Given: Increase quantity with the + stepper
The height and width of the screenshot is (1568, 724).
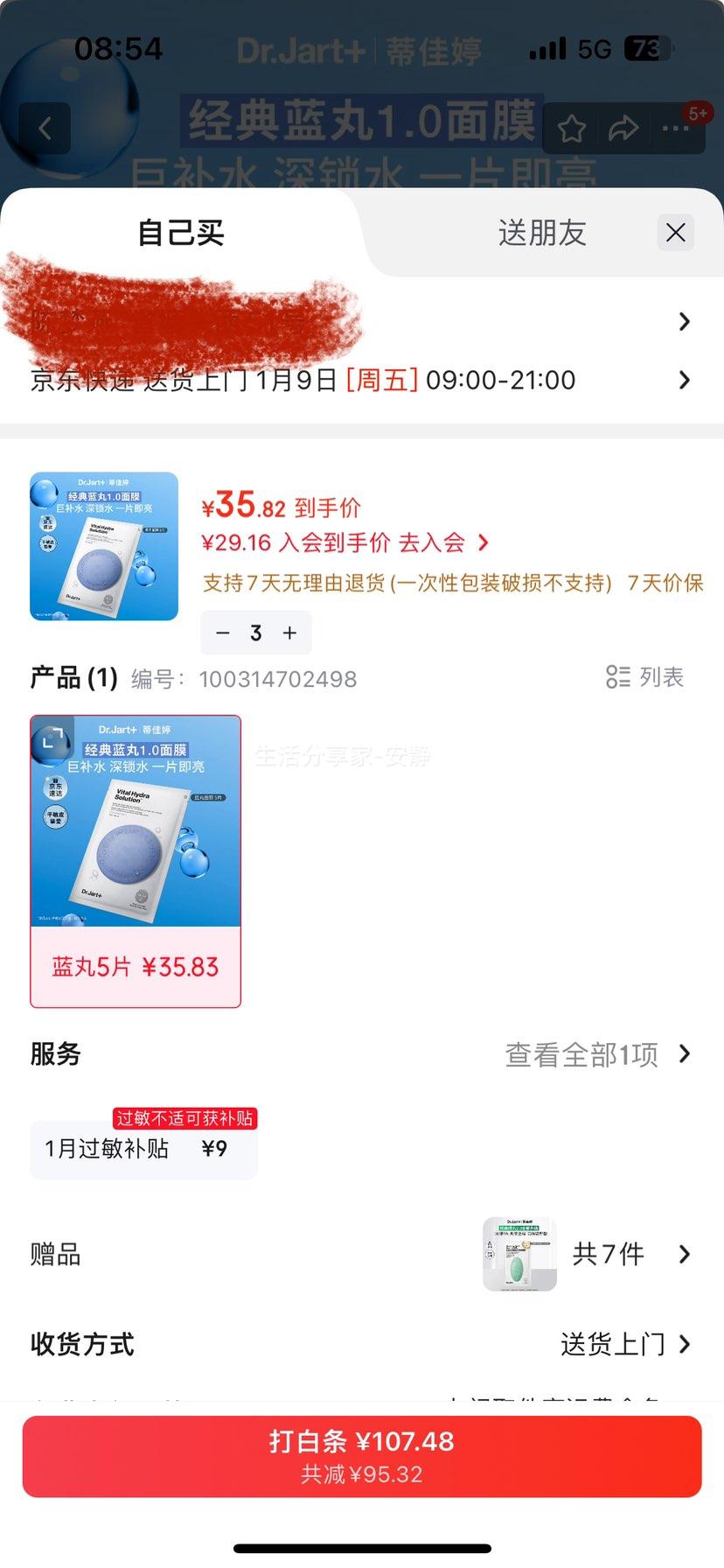Looking at the screenshot, I should 289,632.
